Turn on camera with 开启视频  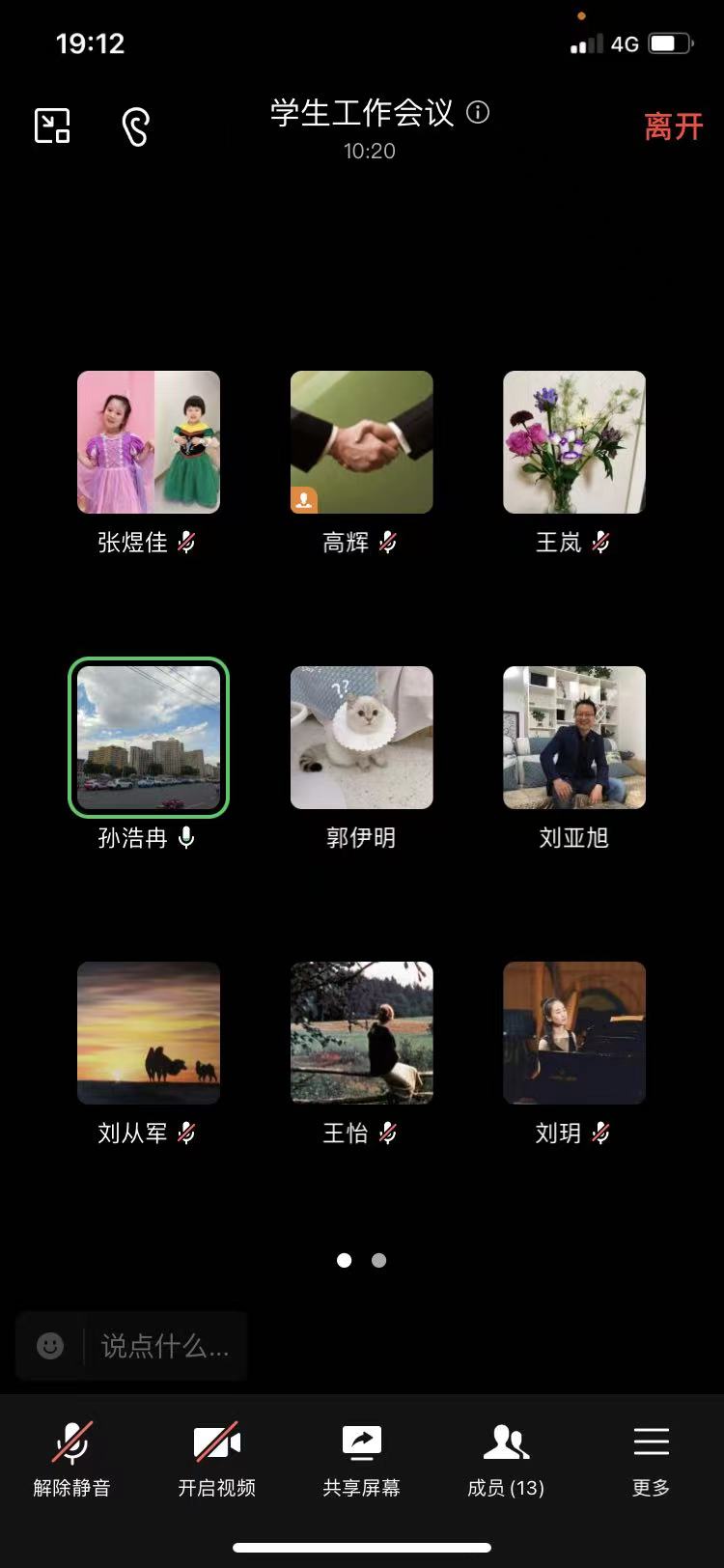(217, 1459)
